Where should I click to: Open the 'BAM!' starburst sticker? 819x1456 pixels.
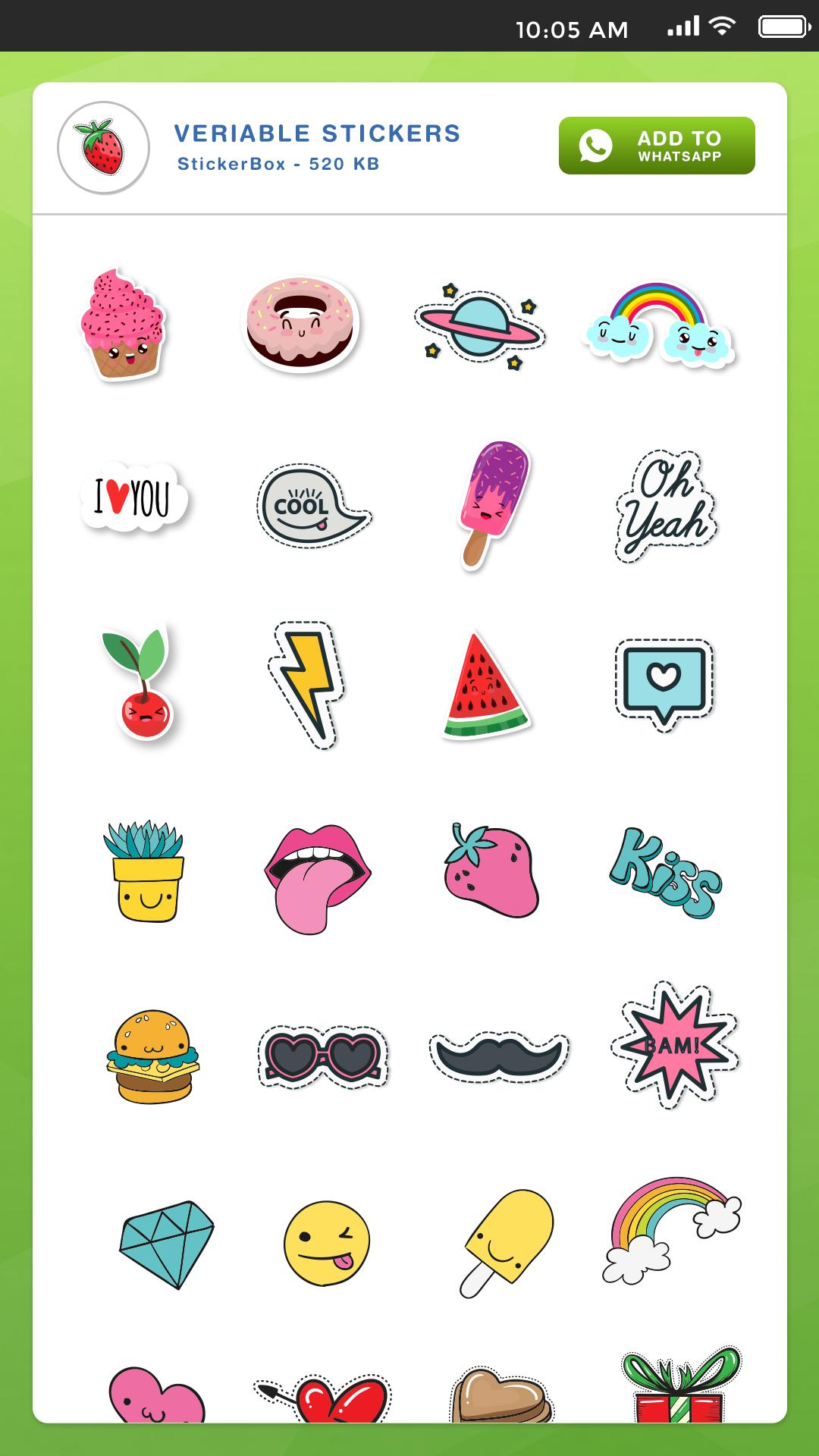point(673,1046)
